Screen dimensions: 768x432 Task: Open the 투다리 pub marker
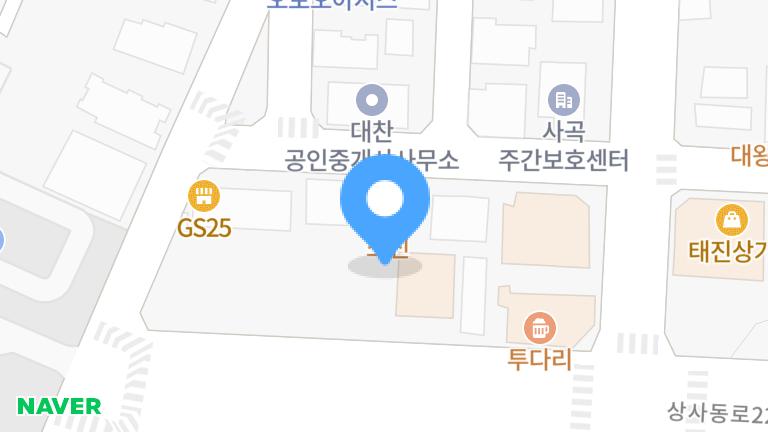click(x=540, y=327)
